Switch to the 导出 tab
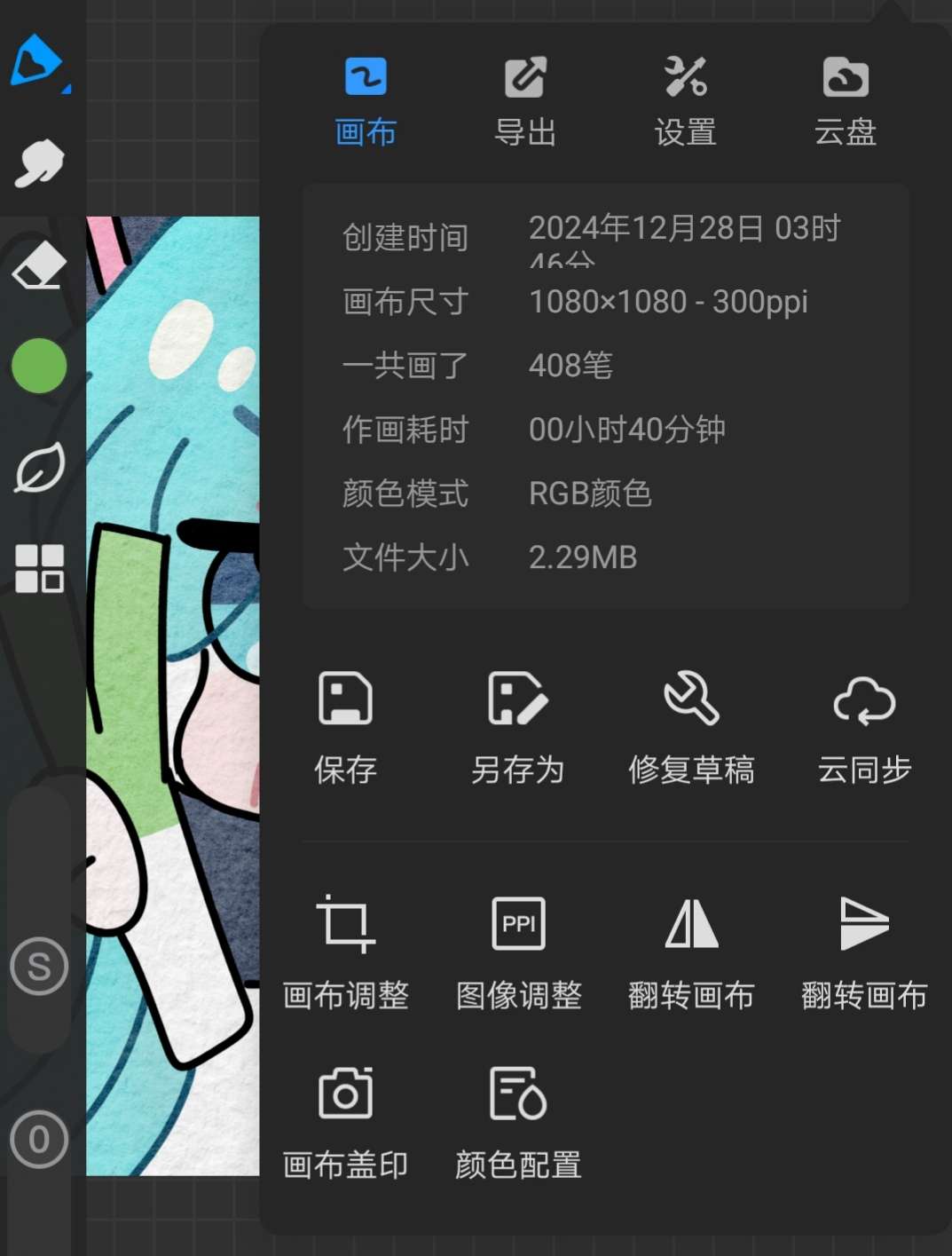 [525, 101]
